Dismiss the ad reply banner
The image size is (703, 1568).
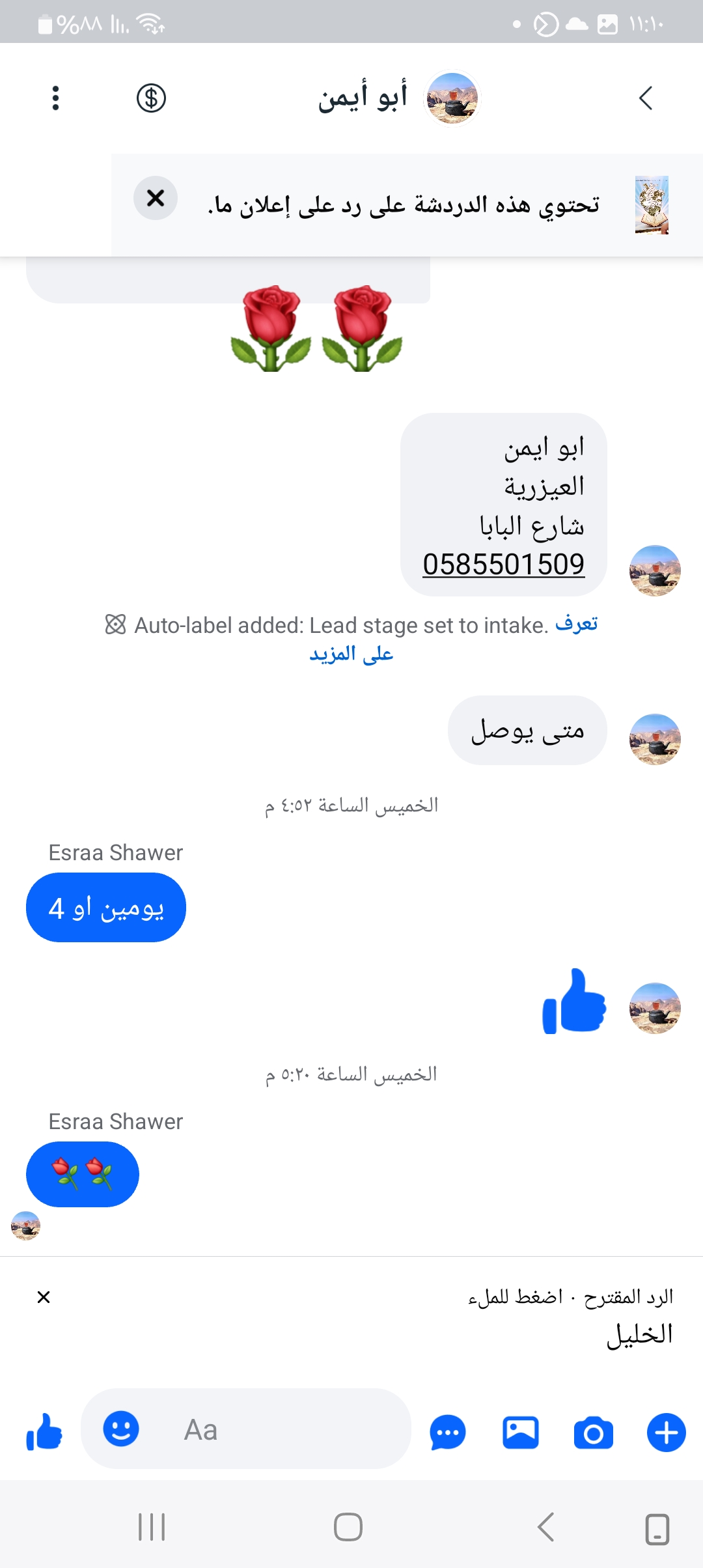point(156,198)
